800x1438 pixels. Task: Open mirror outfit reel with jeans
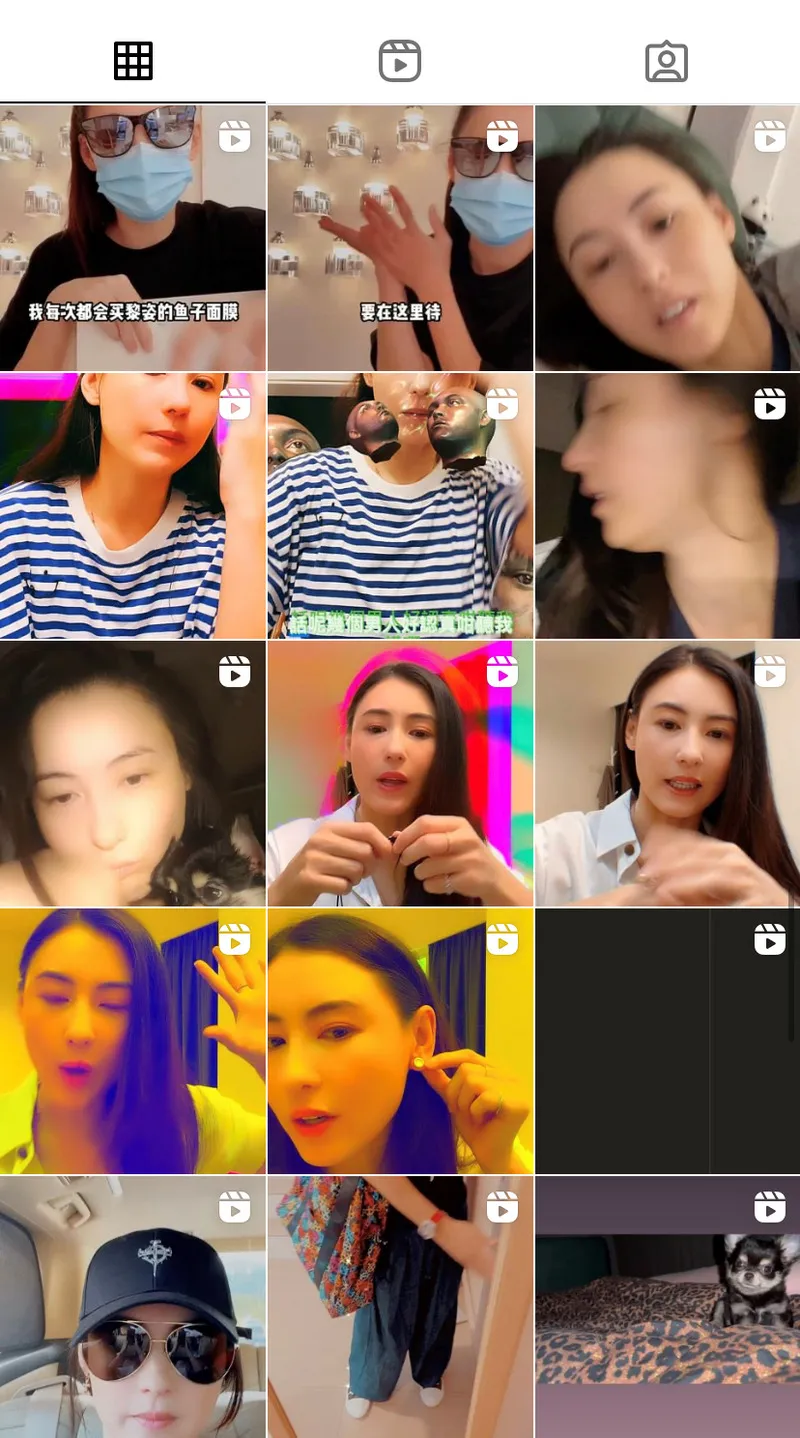pos(400,1307)
